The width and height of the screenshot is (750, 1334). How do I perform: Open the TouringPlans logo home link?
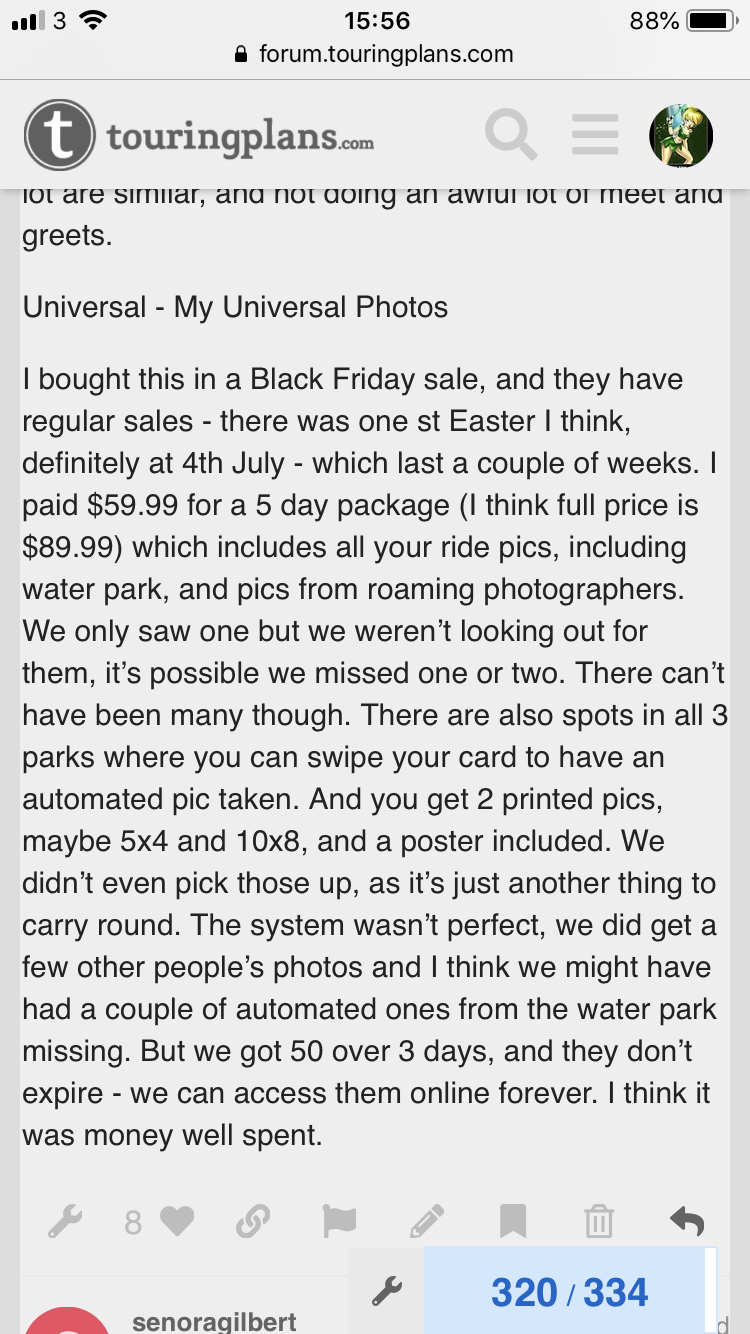pos(200,136)
